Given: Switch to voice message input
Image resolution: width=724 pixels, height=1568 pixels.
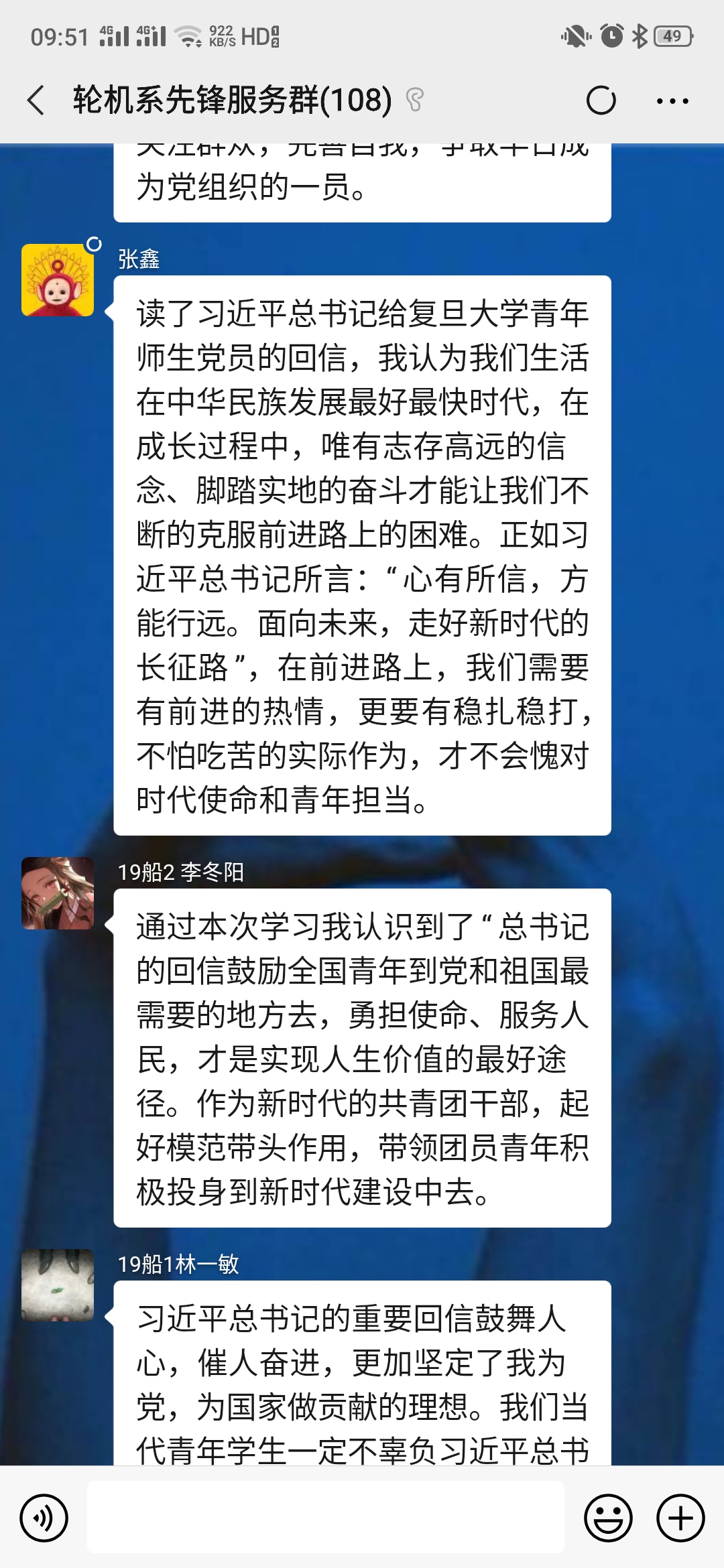Looking at the screenshot, I should click(44, 1518).
